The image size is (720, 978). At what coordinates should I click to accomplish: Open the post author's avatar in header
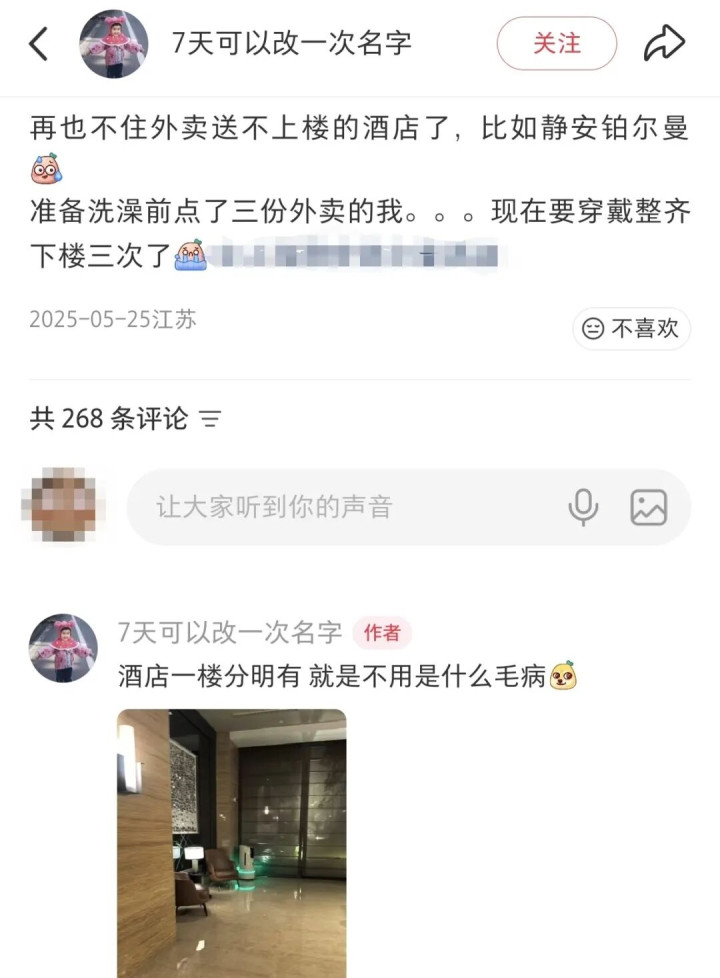pos(114,44)
